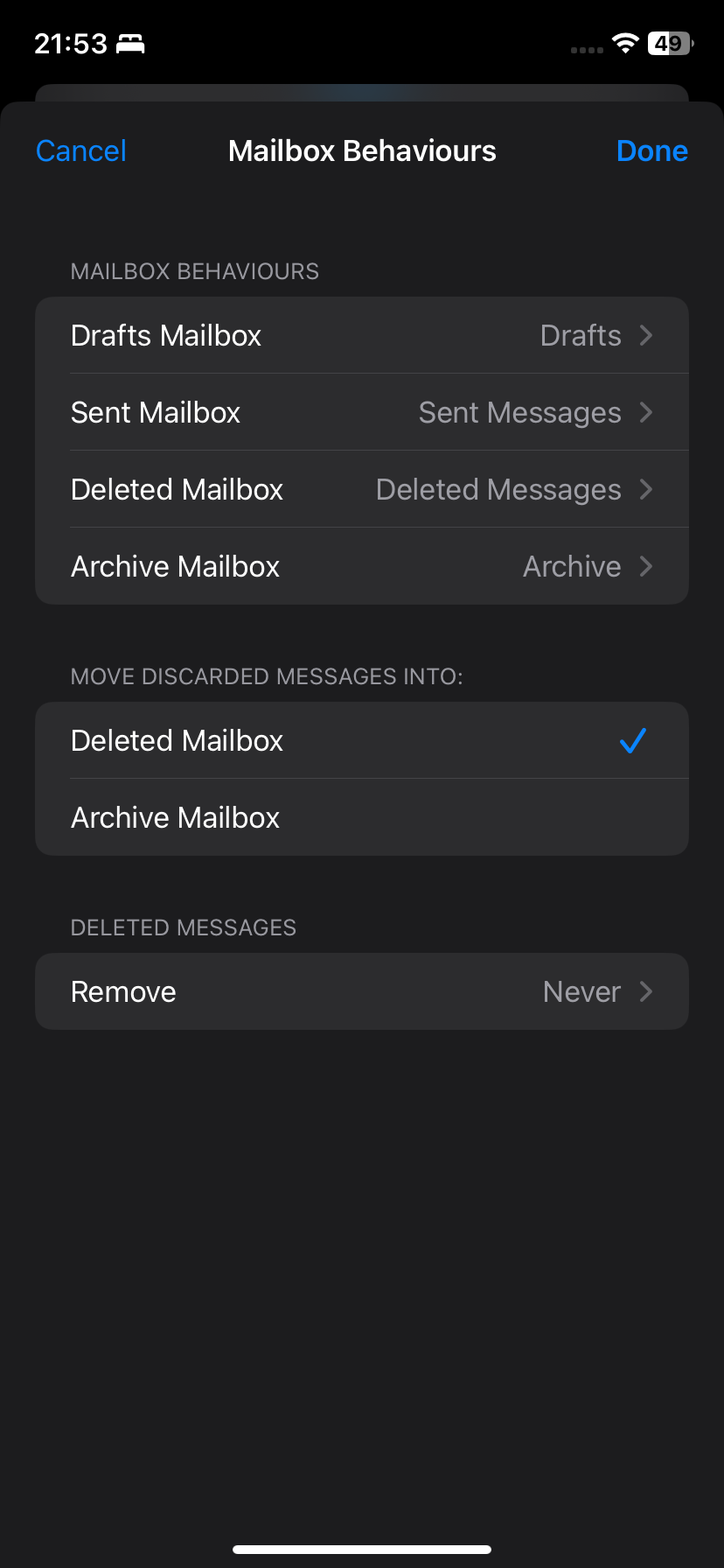Open the Remove deleted messages setting
Screen dimensions: 724x1568
362,991
